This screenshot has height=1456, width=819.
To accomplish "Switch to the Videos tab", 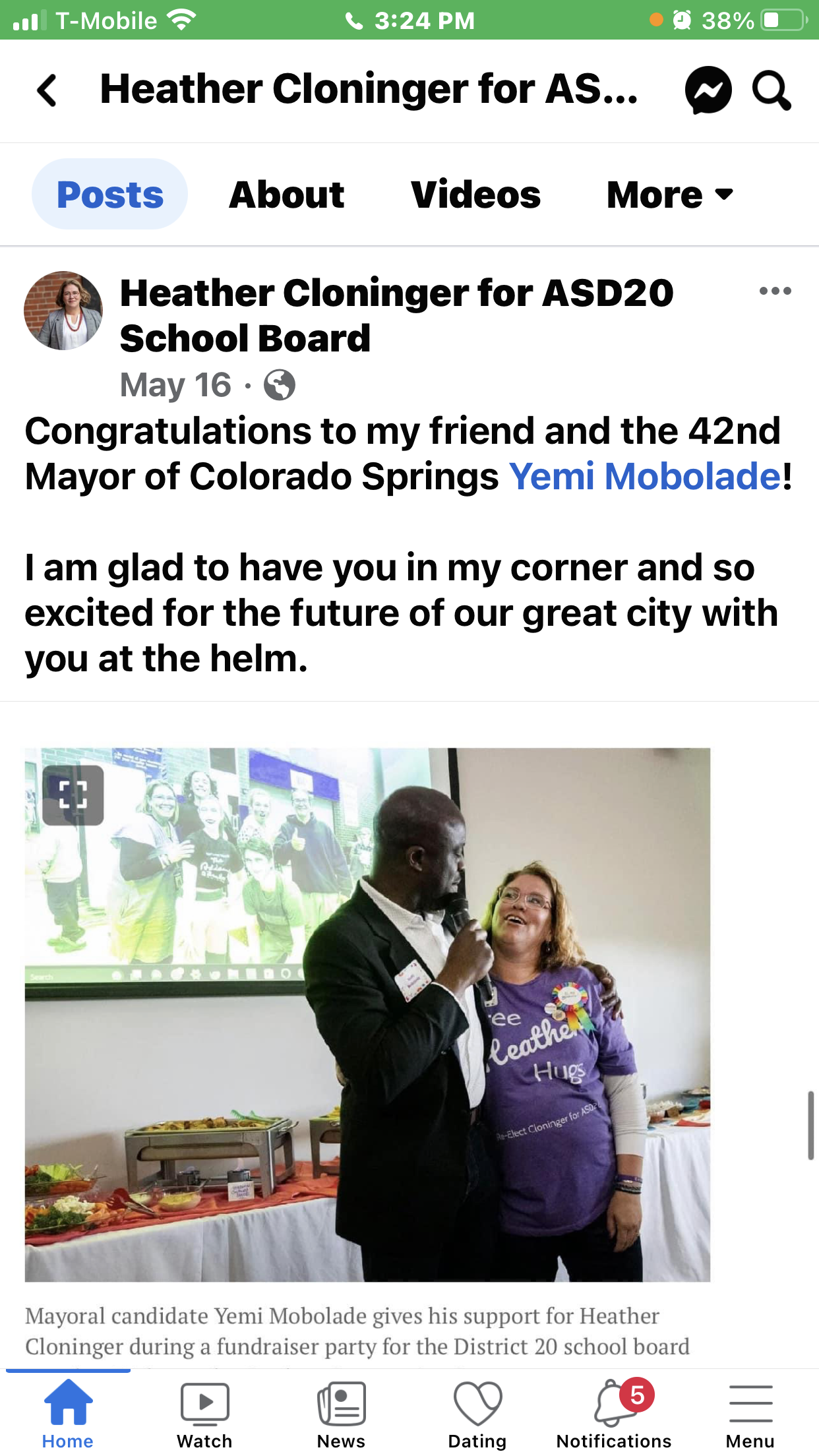I will coord(475,195).
